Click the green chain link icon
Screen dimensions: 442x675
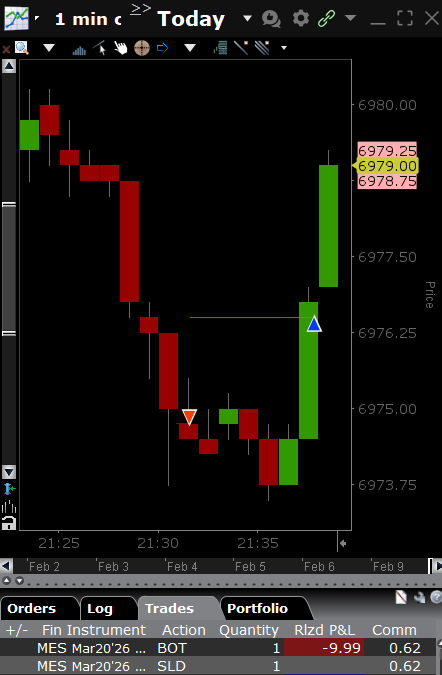[x=327, y=19]
